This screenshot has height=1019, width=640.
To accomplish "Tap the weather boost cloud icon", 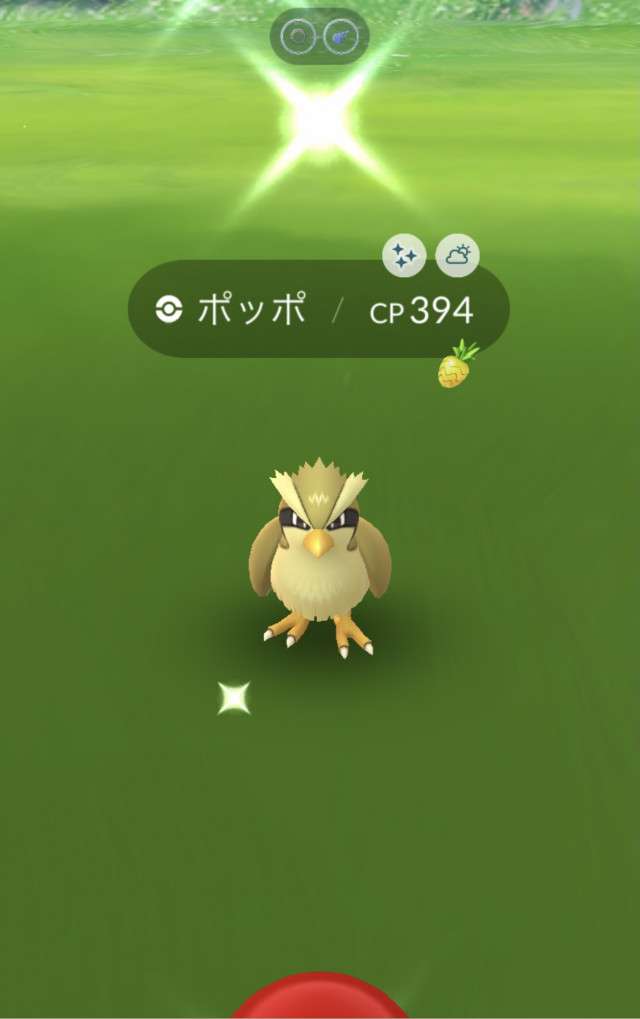I will pos(458,256).
